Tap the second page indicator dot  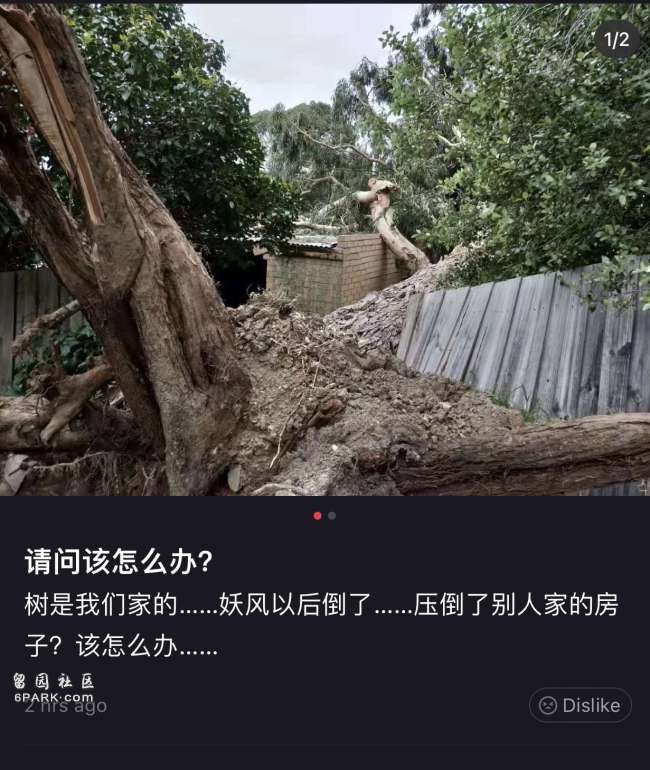pyautogui.click(x=332, y=516)
